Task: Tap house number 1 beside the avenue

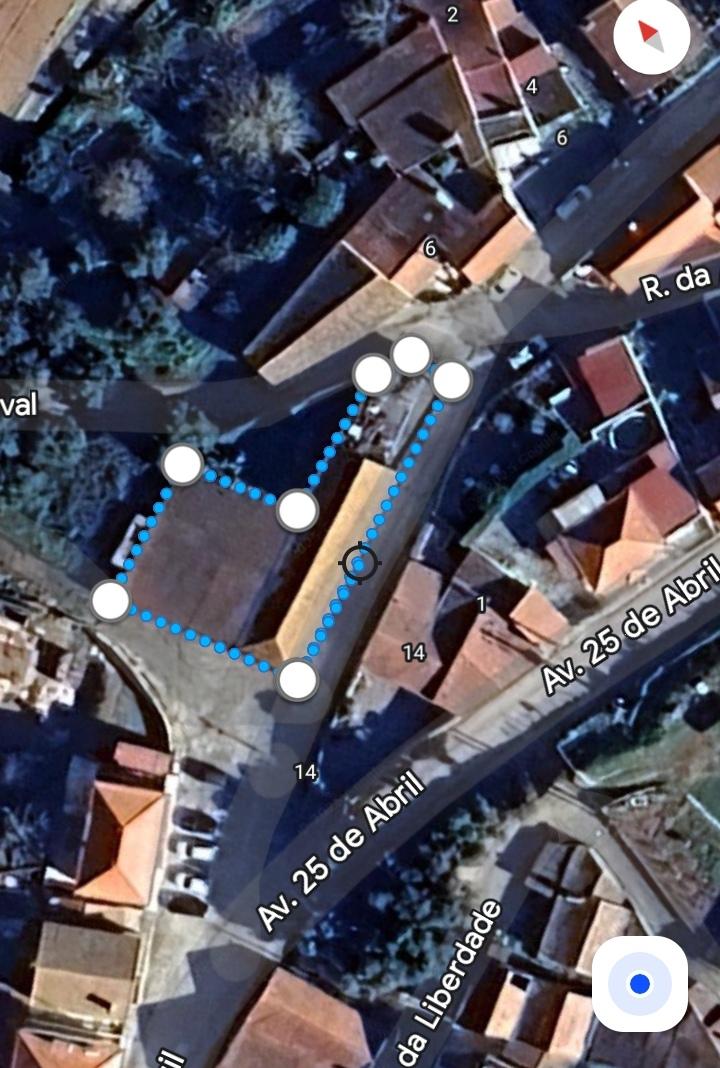Action: [483, 603]
